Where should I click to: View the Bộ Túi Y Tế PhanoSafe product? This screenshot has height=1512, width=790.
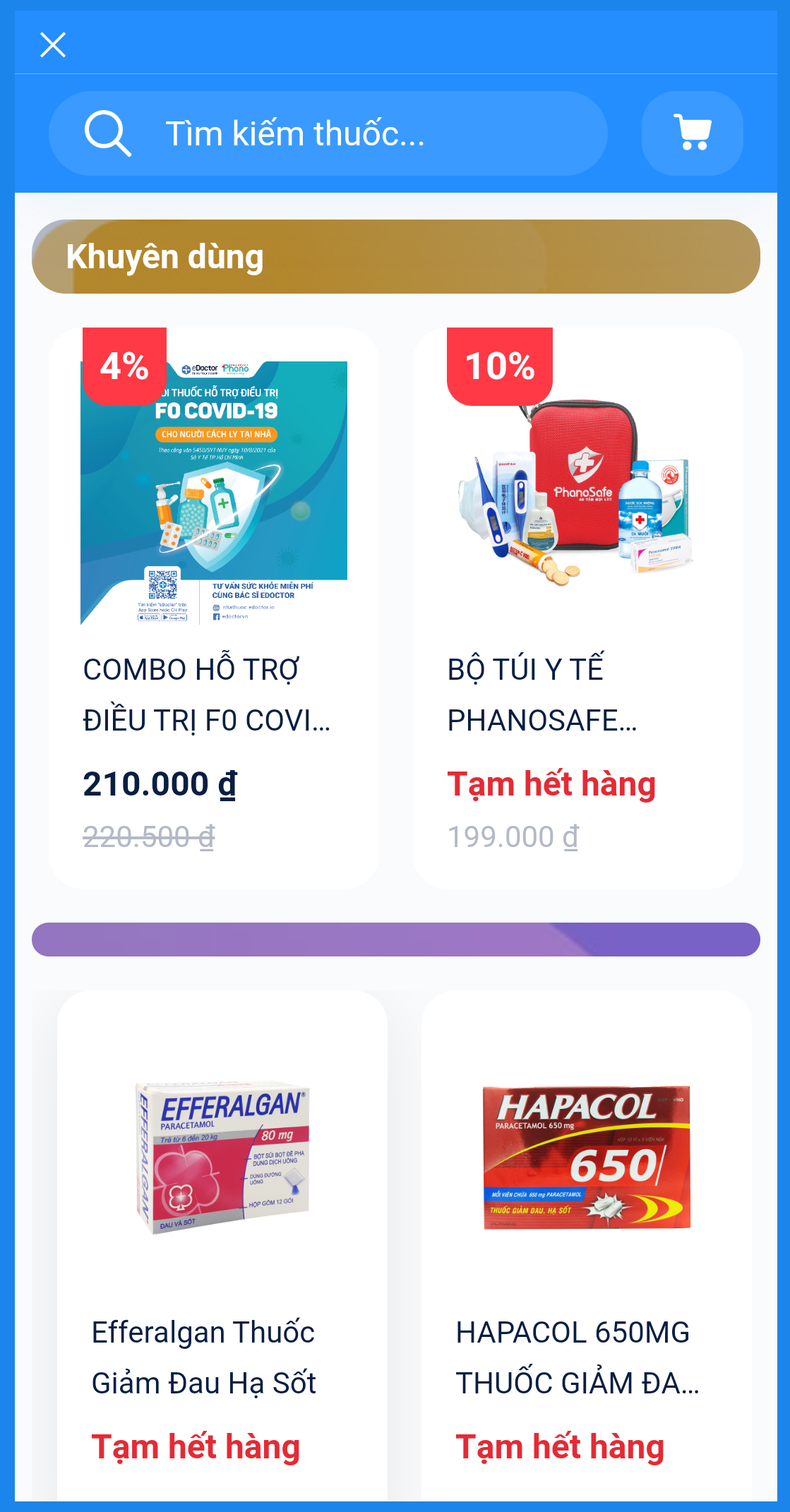pos(577,607)
